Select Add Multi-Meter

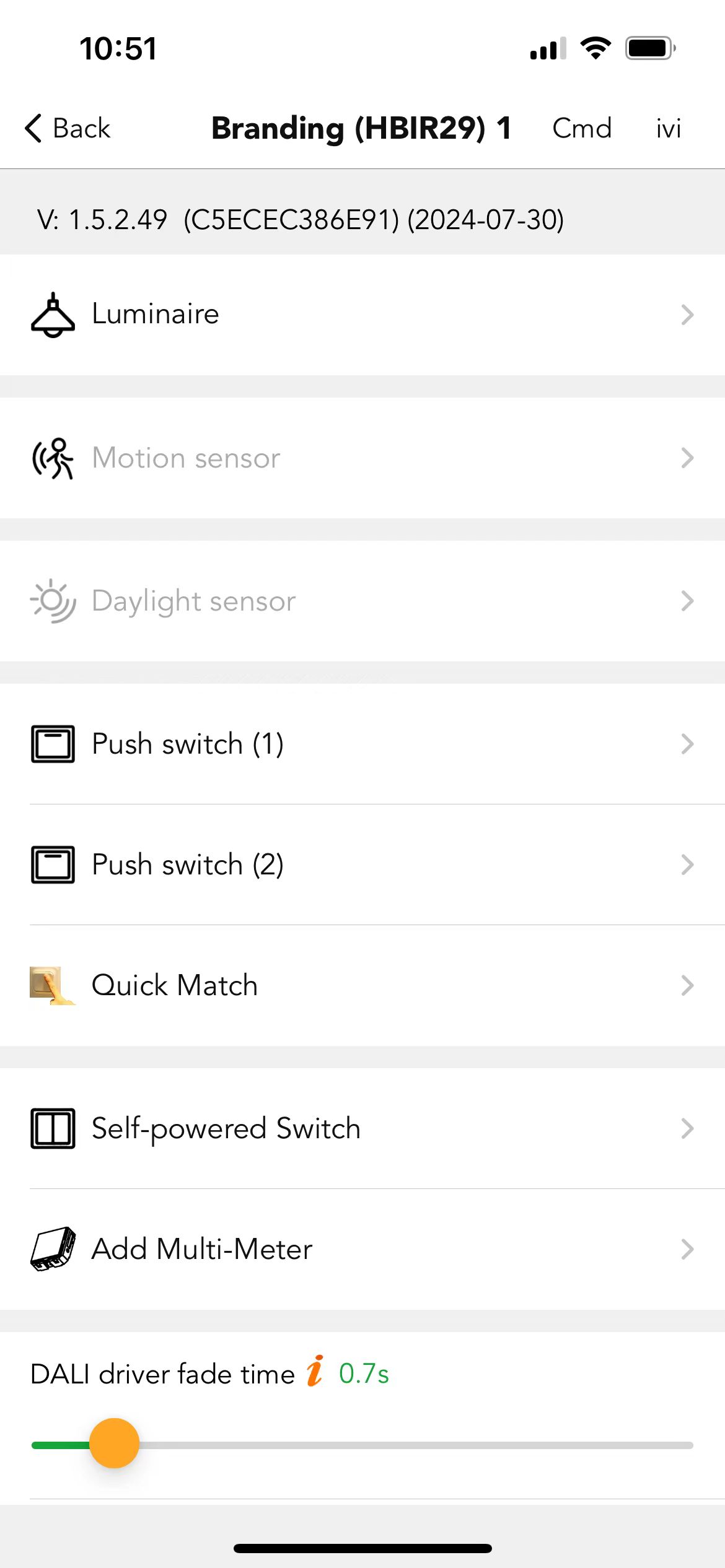362,1249
